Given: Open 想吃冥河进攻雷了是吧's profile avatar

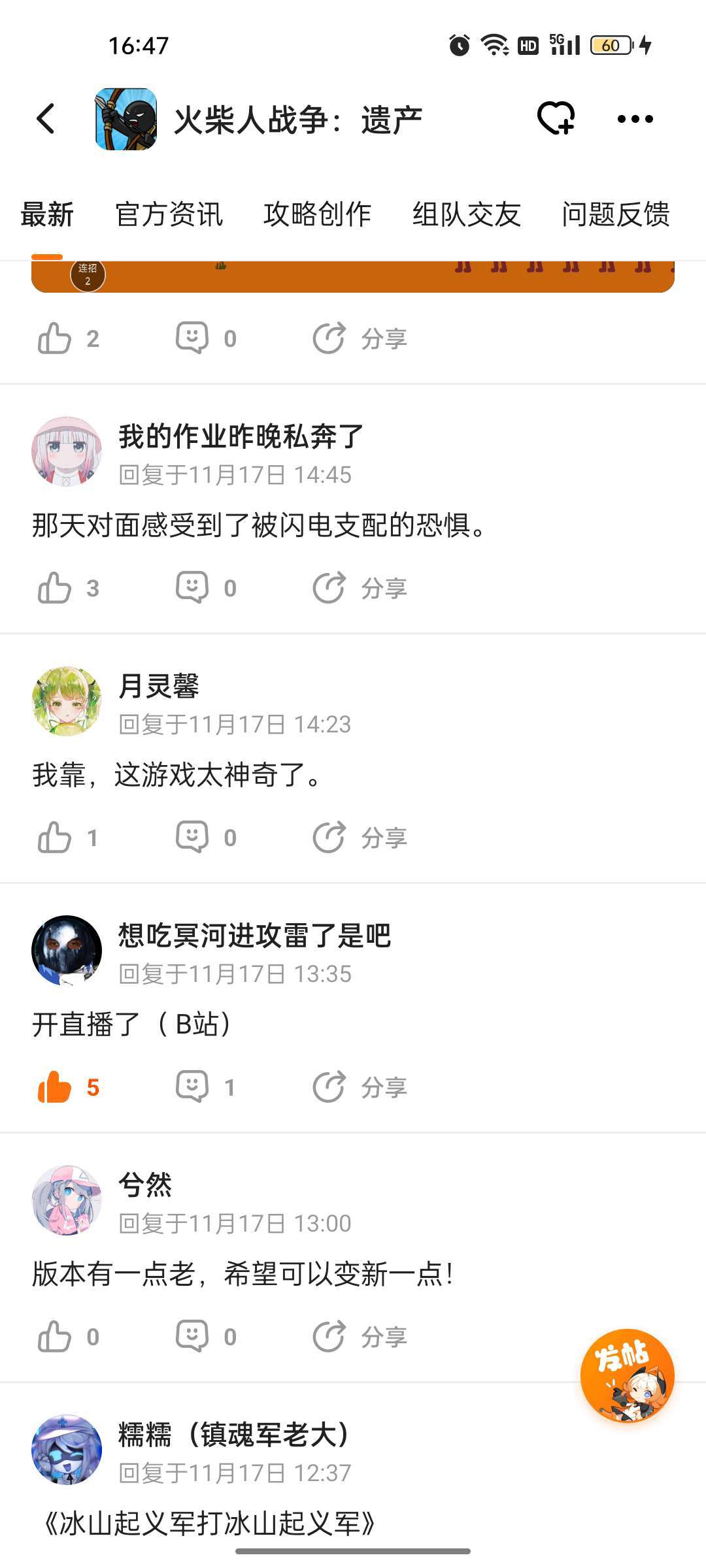Looking at the screenshot, I should pos(67,950).
